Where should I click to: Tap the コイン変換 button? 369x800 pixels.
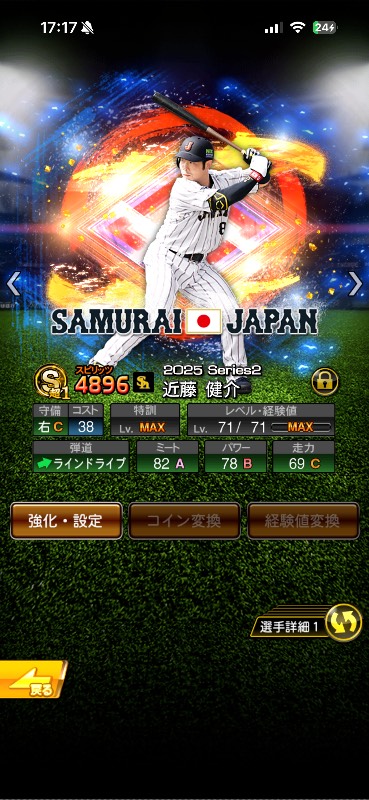coord(184,520)
